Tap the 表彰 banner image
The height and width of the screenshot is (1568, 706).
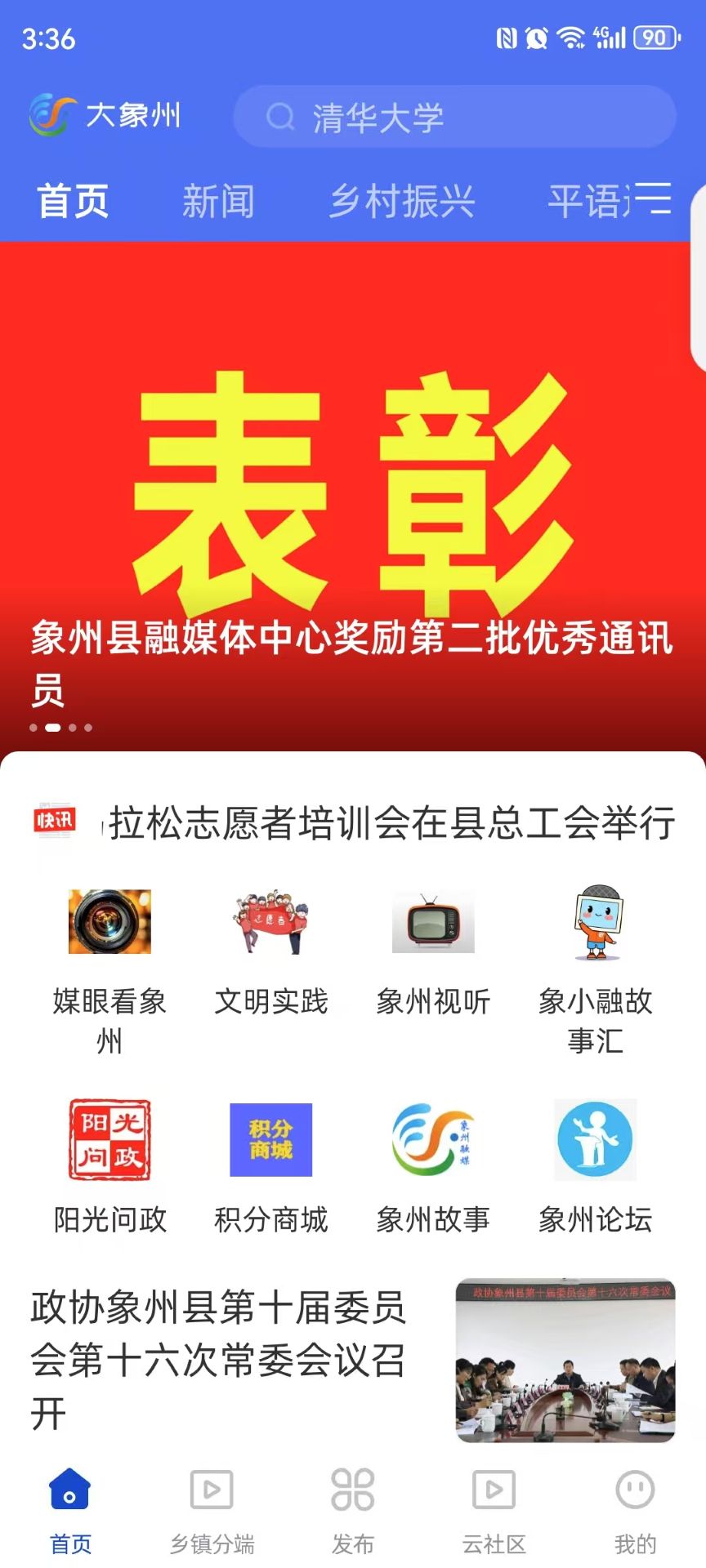[x=353, y=490]
